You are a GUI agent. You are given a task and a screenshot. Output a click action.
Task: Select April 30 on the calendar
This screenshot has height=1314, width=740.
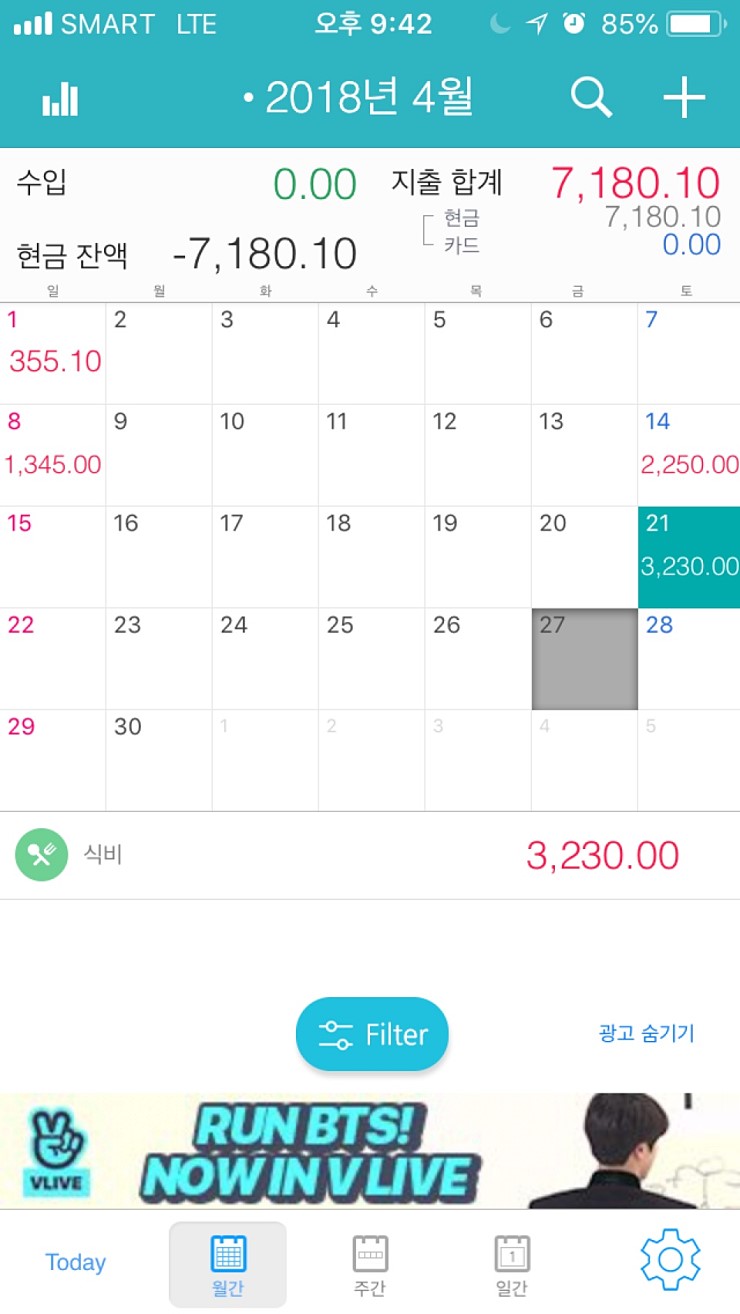click(x=159, y=761)
